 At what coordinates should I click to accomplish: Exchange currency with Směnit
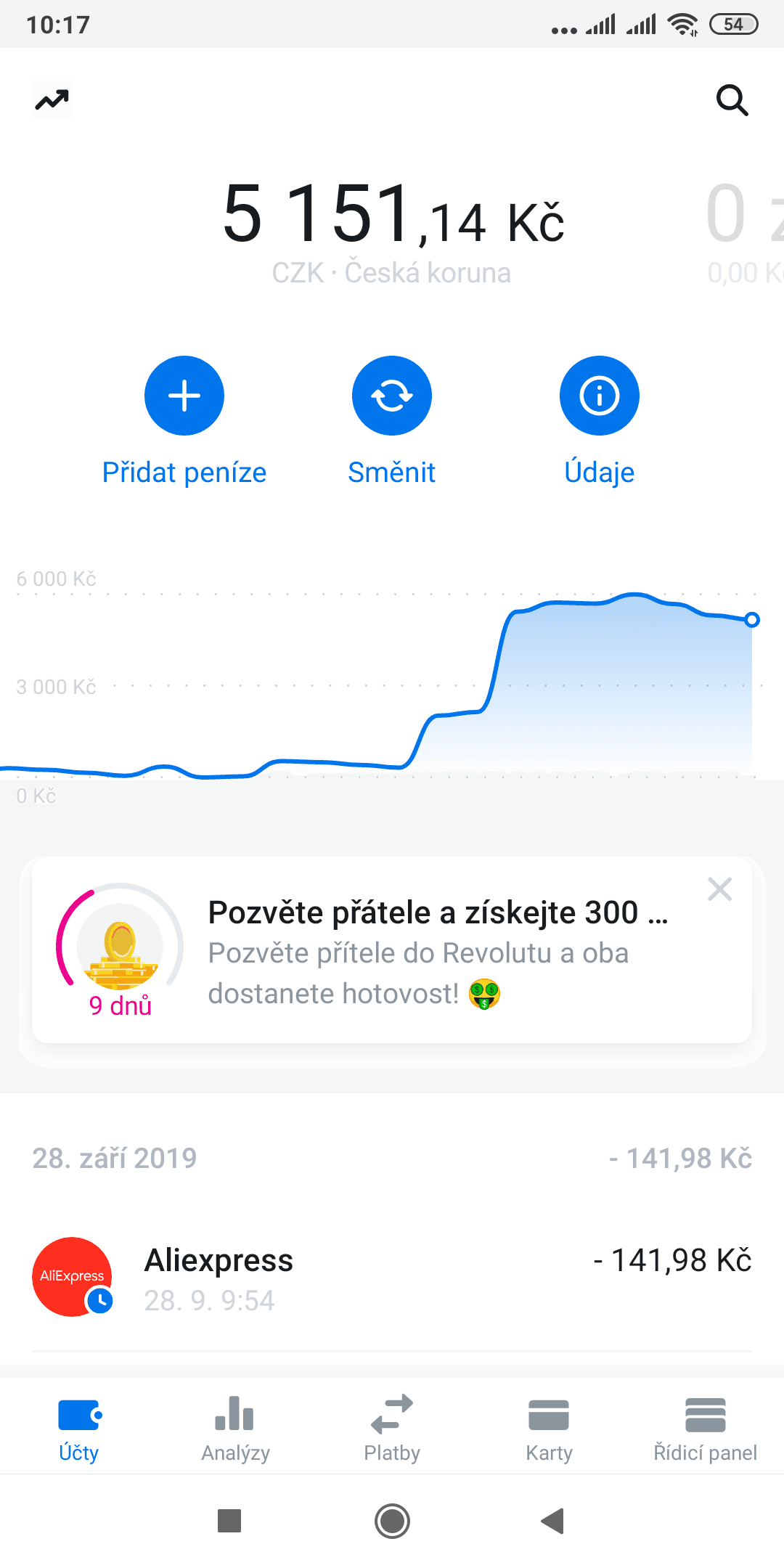coord(392,396)
